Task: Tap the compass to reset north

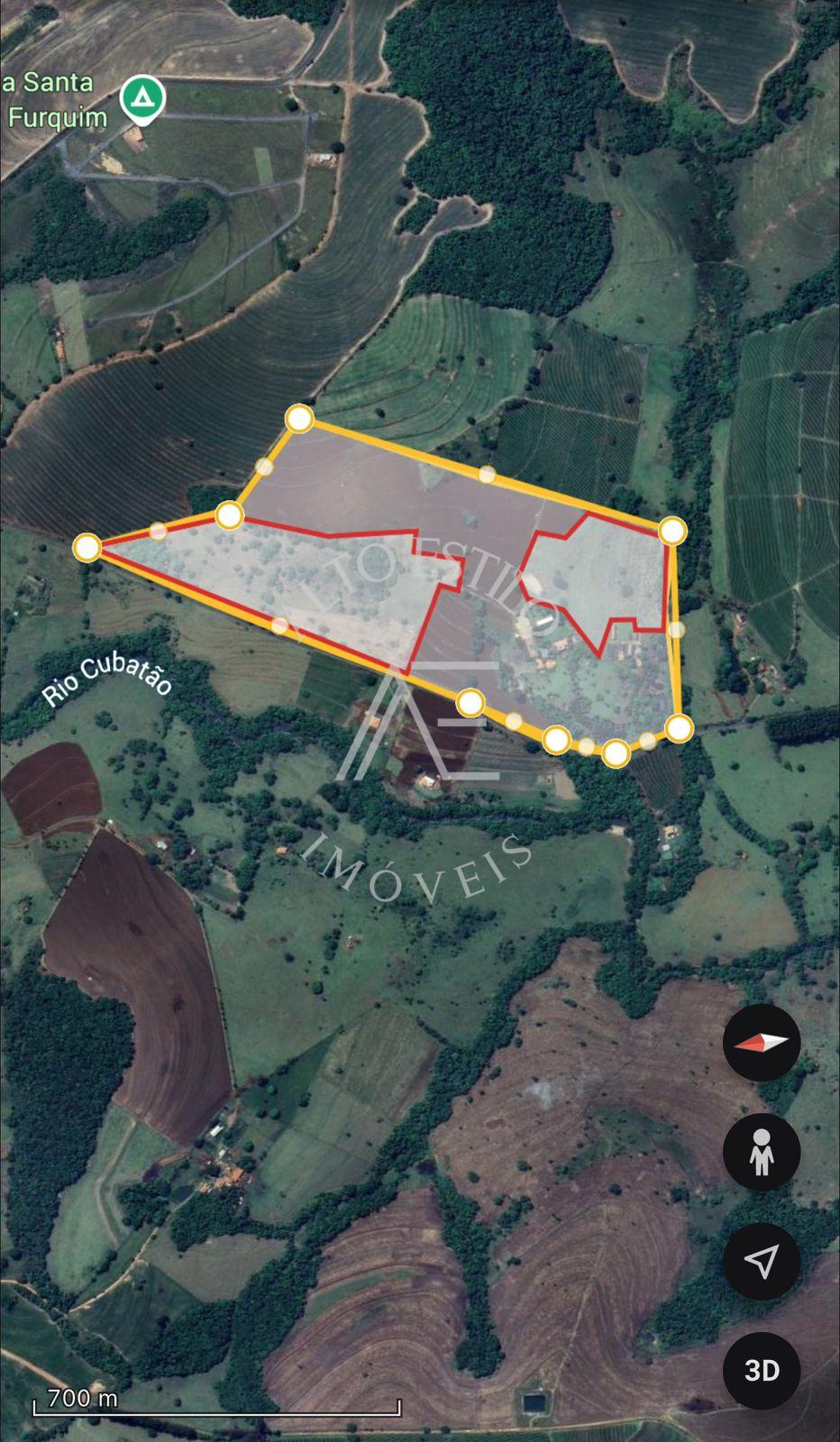Action: [762, 1043]
